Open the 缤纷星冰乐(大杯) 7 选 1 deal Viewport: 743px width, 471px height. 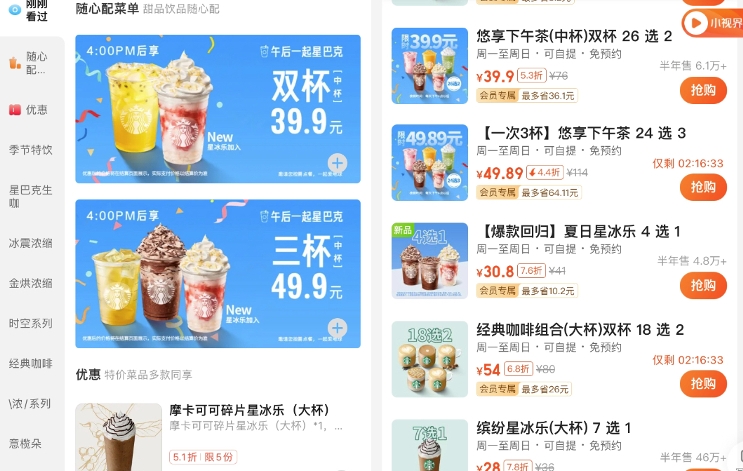click(553, 428)
